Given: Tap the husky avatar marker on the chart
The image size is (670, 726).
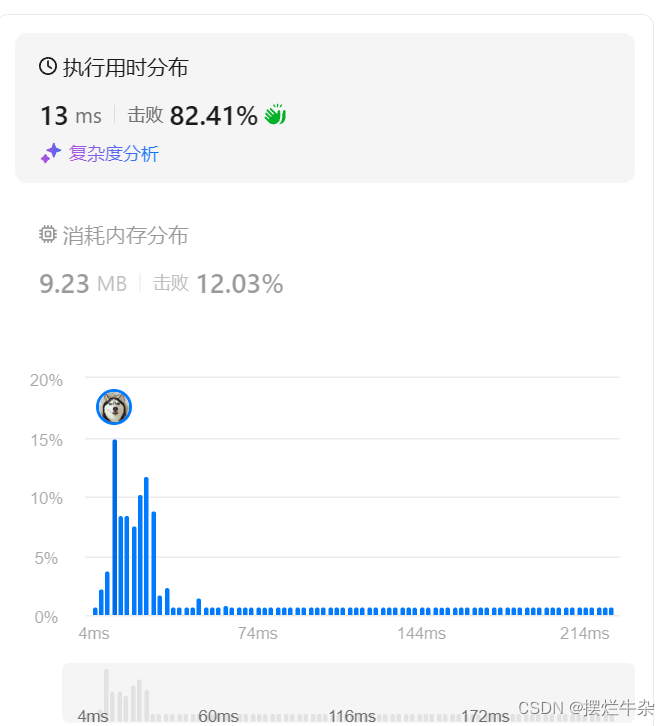Looking at the screenshot, I should (x=114, y=407).
